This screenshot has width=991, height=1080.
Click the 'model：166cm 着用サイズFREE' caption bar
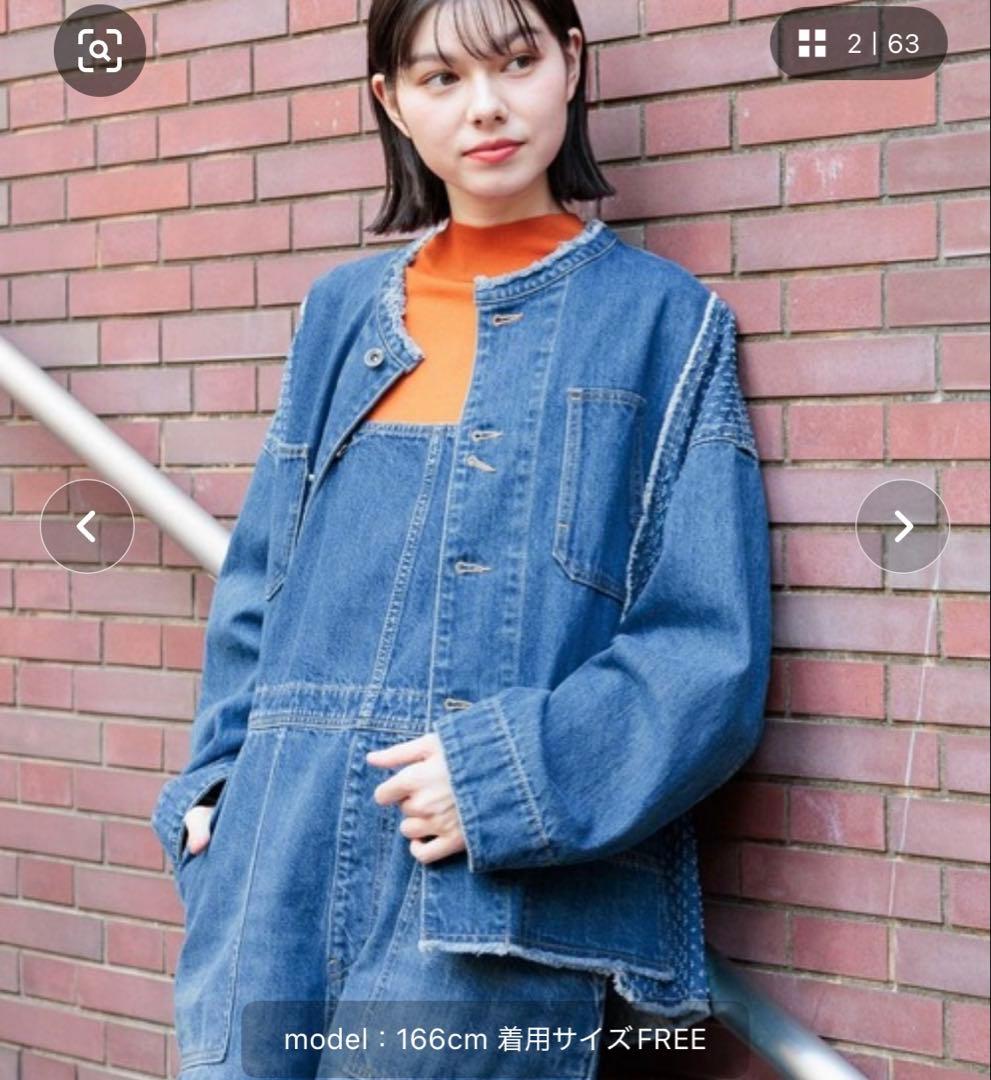tap(495, 1040)
